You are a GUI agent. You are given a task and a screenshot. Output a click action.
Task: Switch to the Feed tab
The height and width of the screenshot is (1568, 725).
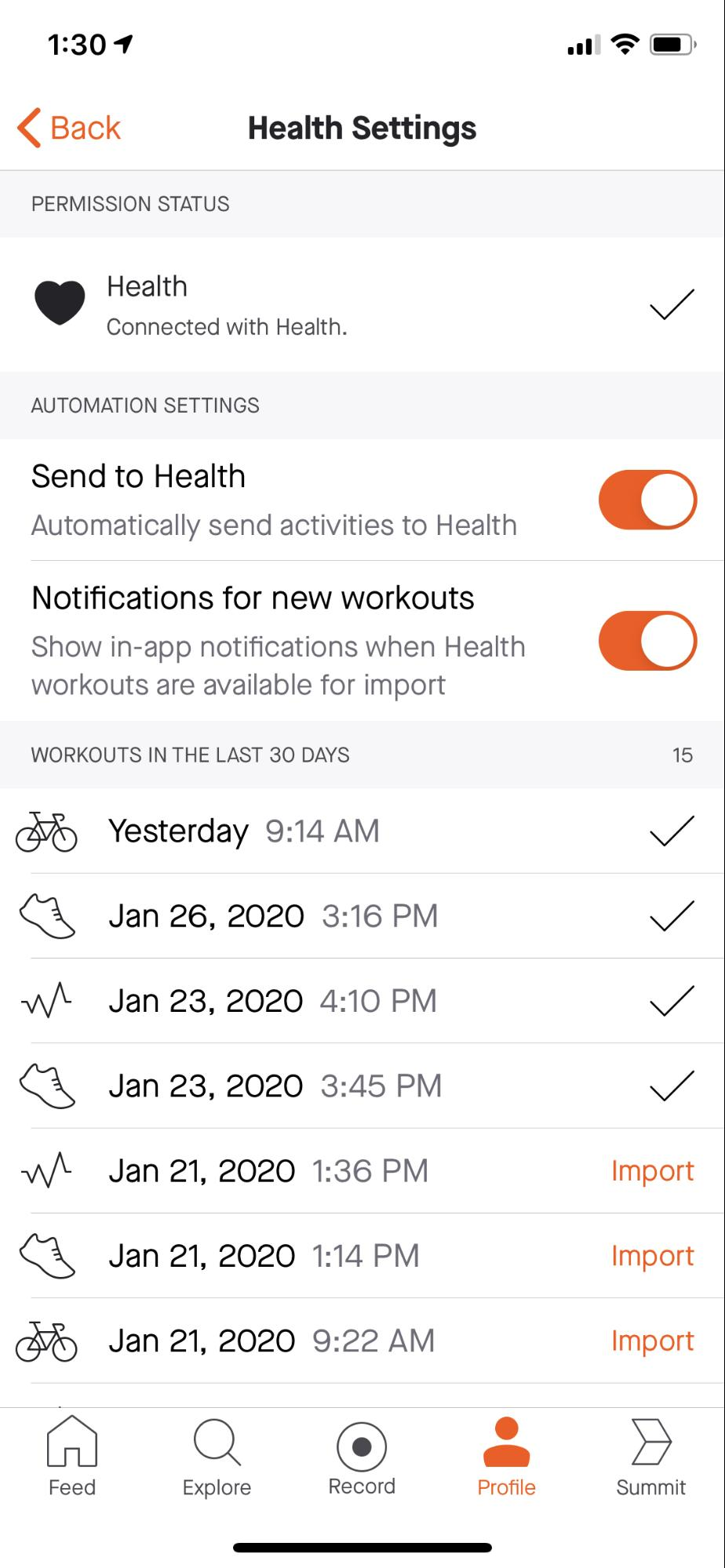click(x=72, y=1457)
